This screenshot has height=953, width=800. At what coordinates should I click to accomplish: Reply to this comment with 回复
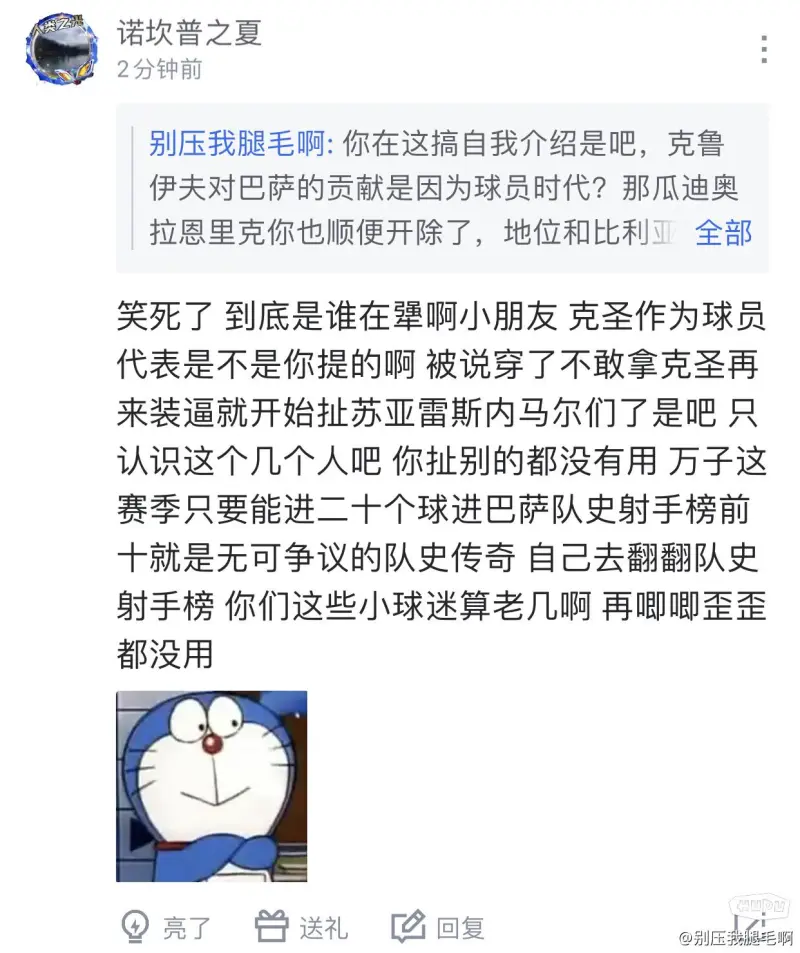438,926
